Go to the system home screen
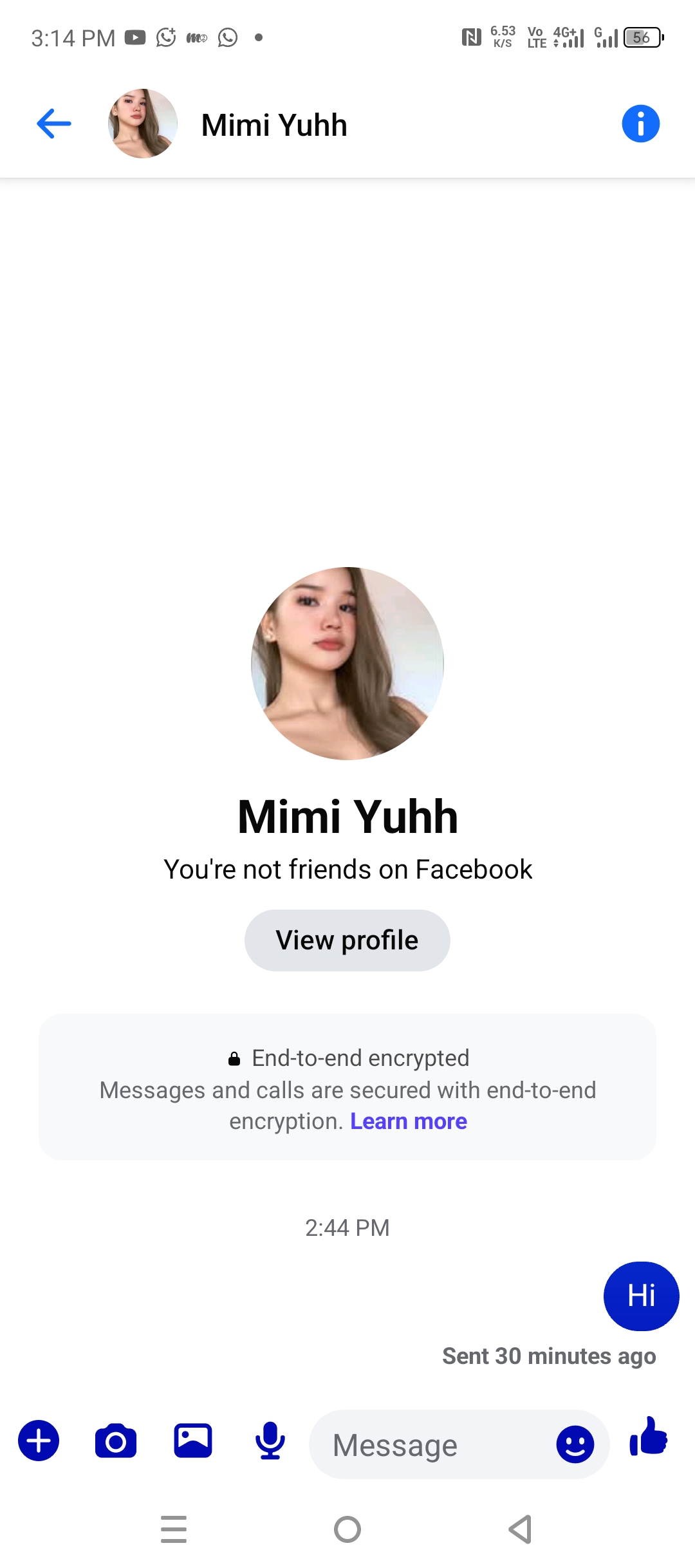Image resolution: width=695 pixels, height=1568 pixels. (347, 1529)
